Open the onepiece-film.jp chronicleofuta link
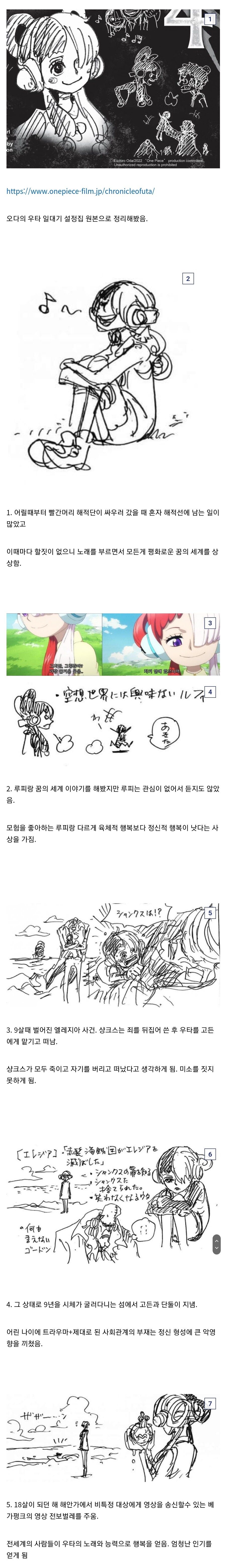The width and height of the screenshot is (226, 1568). (x=80, y=191)
